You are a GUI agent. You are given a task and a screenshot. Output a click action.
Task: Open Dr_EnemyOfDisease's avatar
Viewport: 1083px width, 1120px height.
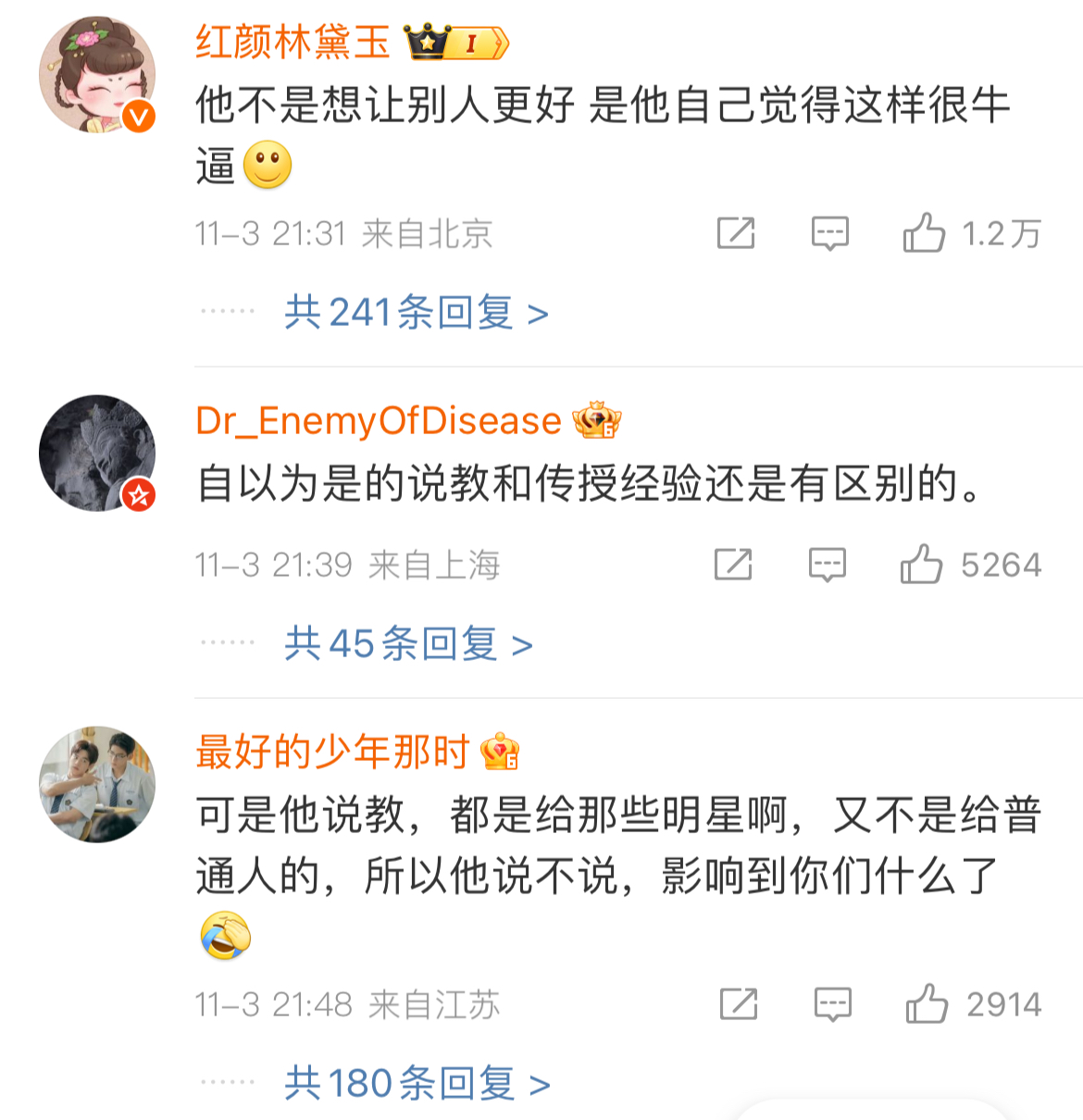coord(97,454)
